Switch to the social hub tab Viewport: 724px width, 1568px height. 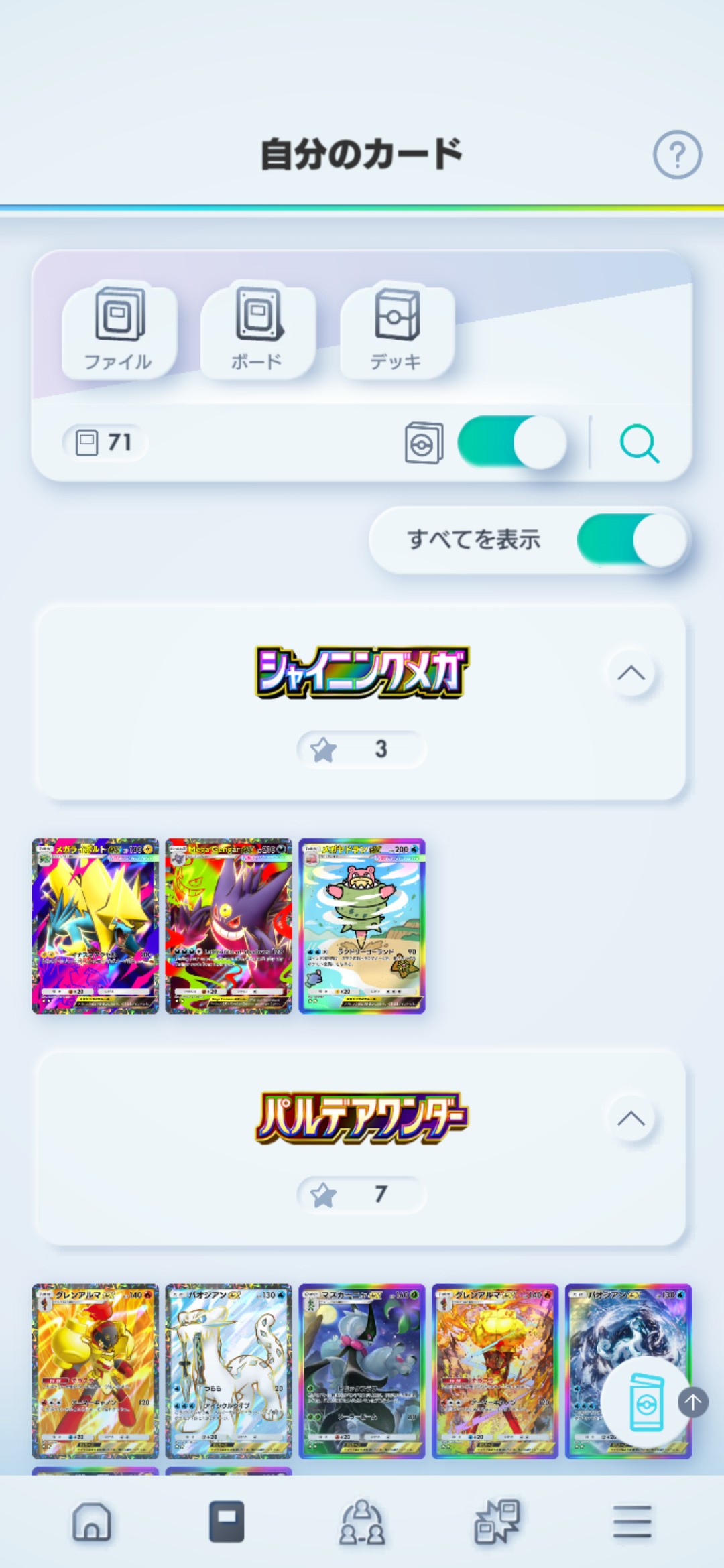coord(362,1522)
